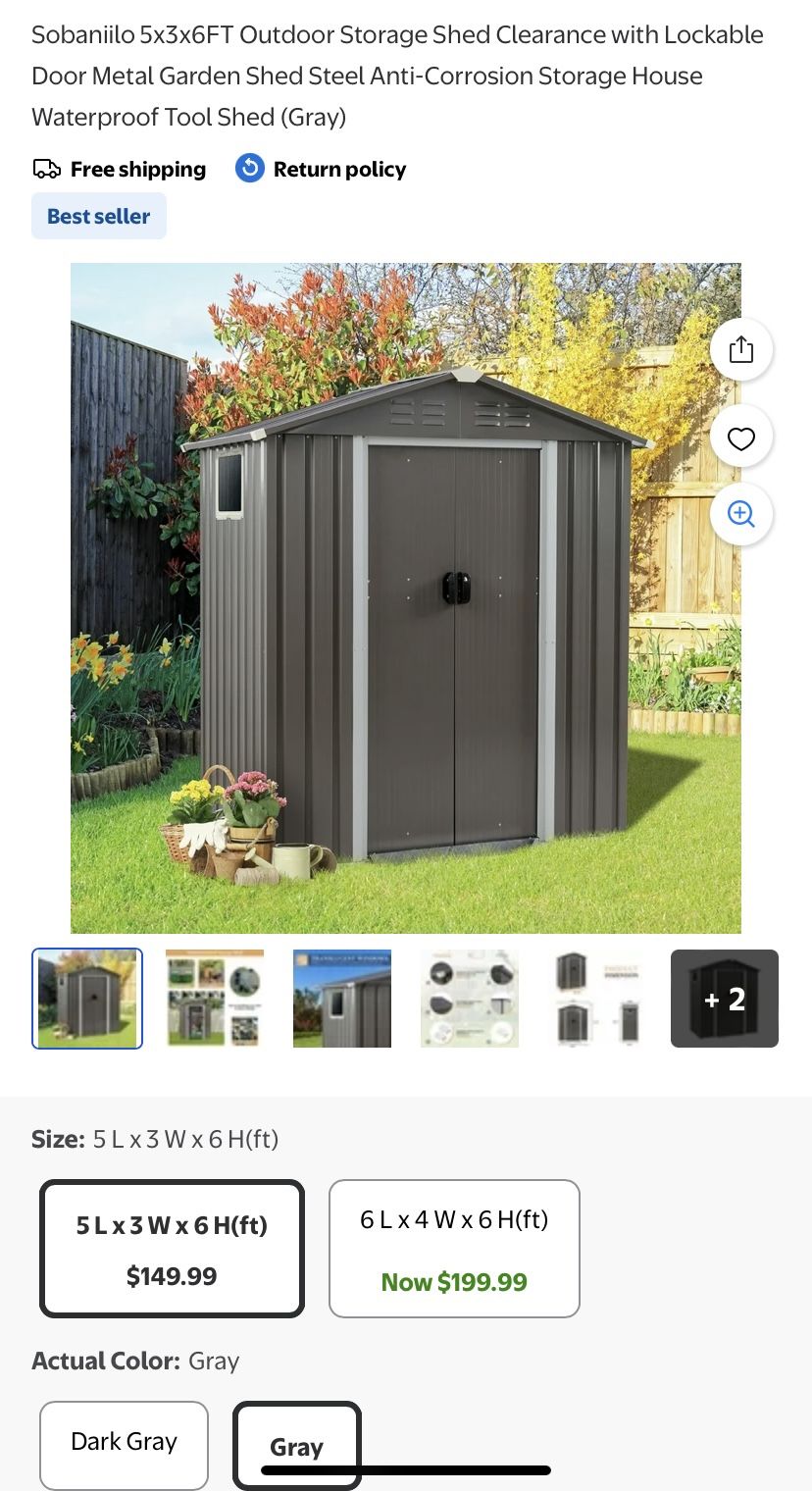Click the share icon on product image
812x1491 pixels.
point(740,349)
